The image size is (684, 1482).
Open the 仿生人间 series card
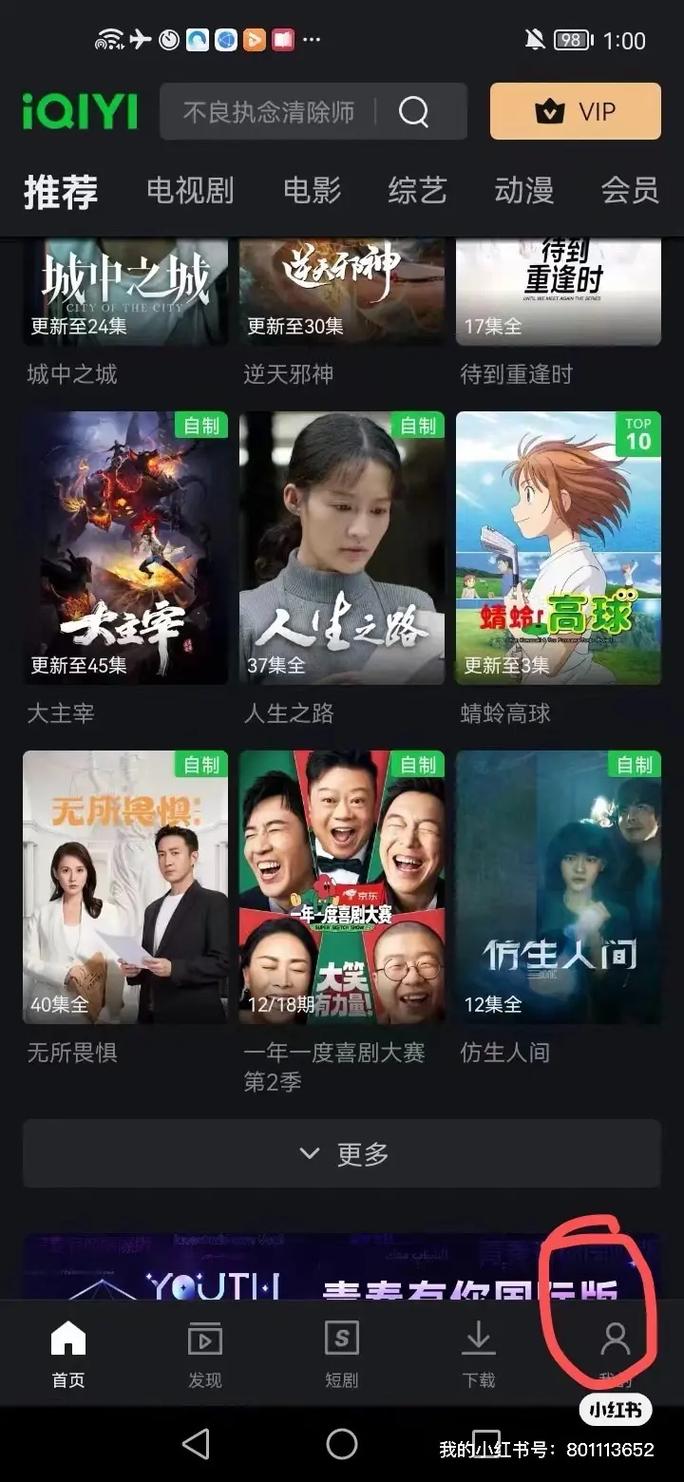click(558, 887)
